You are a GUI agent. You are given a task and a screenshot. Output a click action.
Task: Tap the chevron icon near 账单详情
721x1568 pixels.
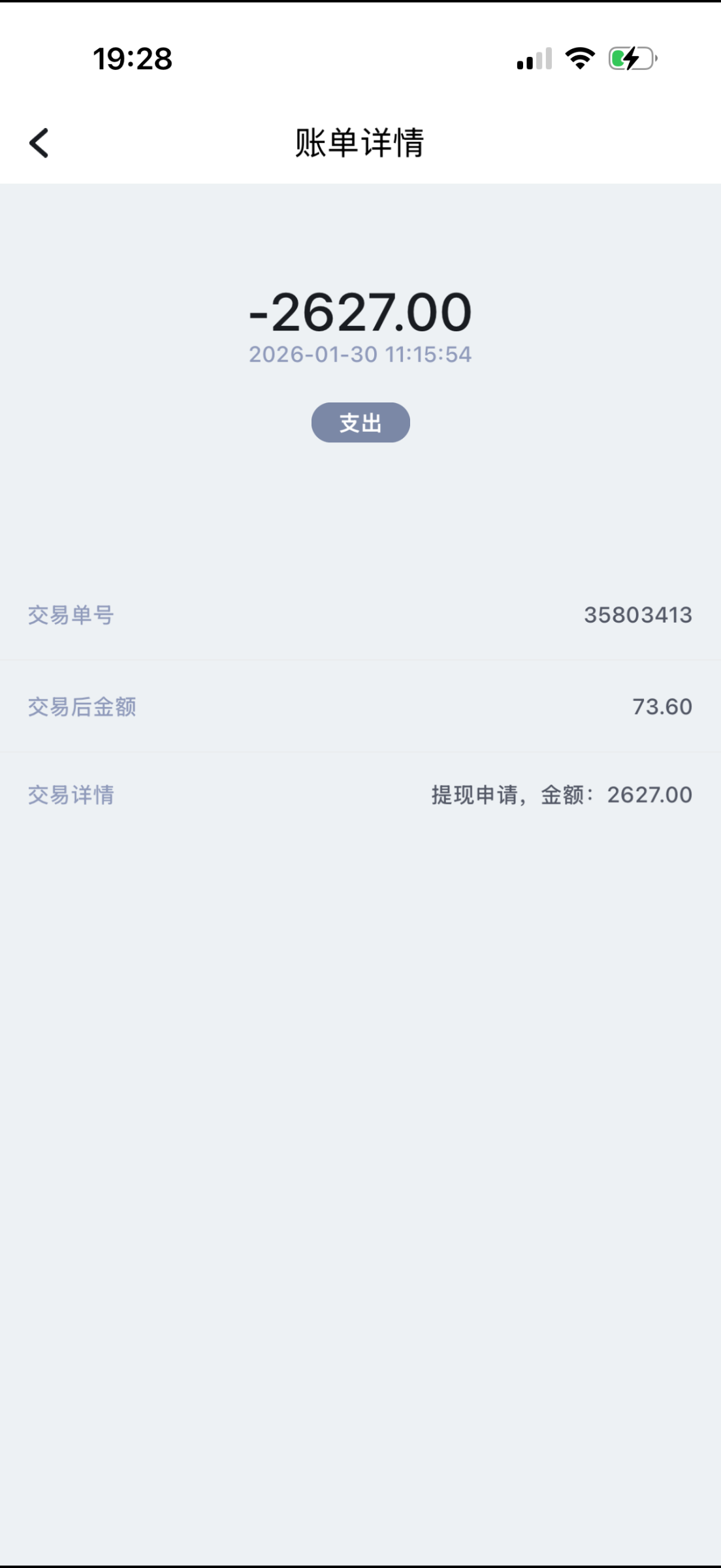point(39,142)
